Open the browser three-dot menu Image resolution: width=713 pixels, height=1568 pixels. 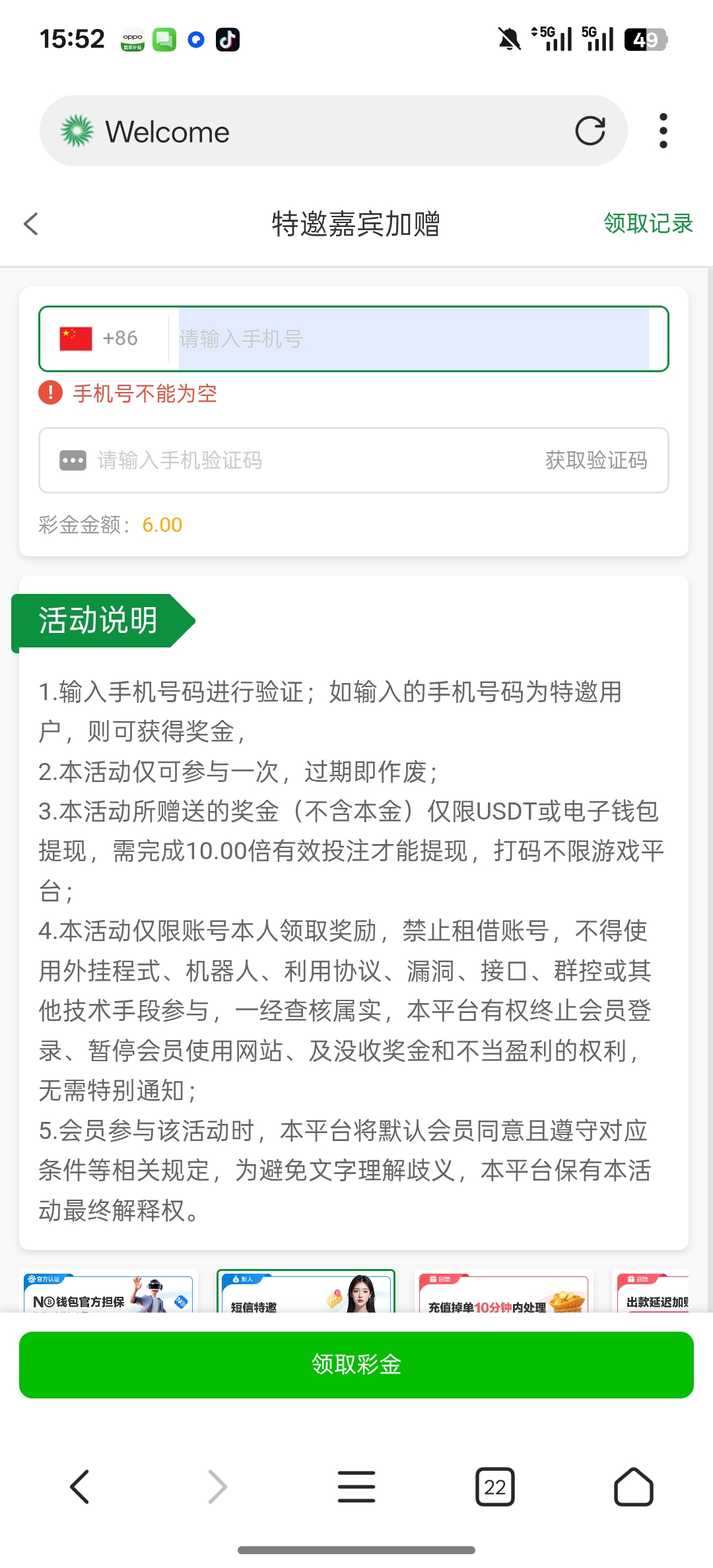click(x=663, y=130)
